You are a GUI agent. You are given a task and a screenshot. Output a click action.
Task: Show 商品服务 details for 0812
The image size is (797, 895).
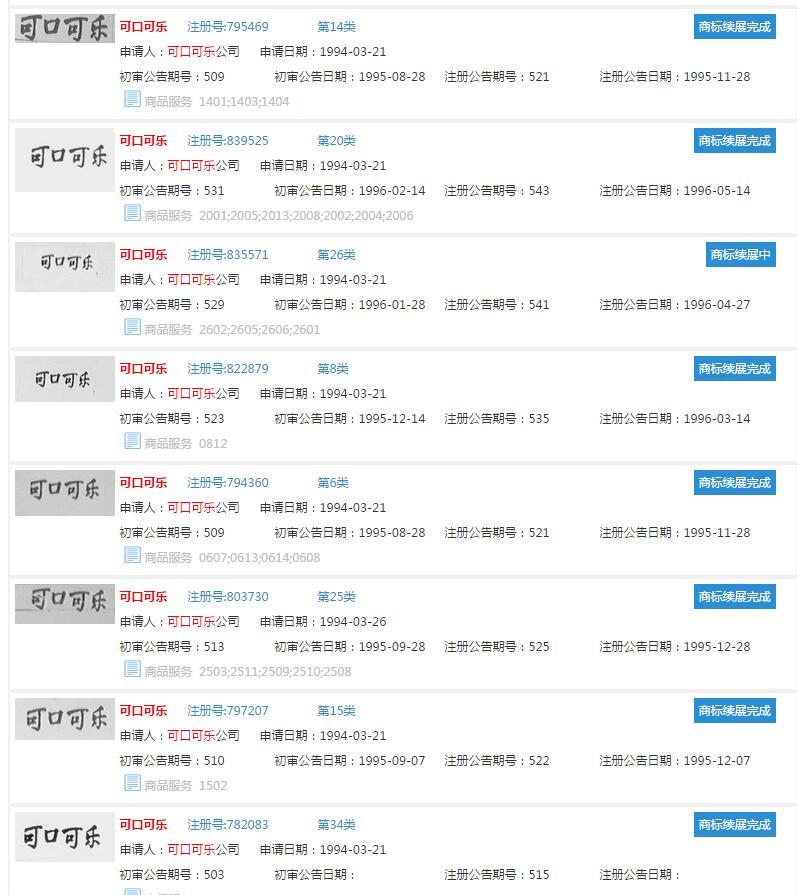132,441
